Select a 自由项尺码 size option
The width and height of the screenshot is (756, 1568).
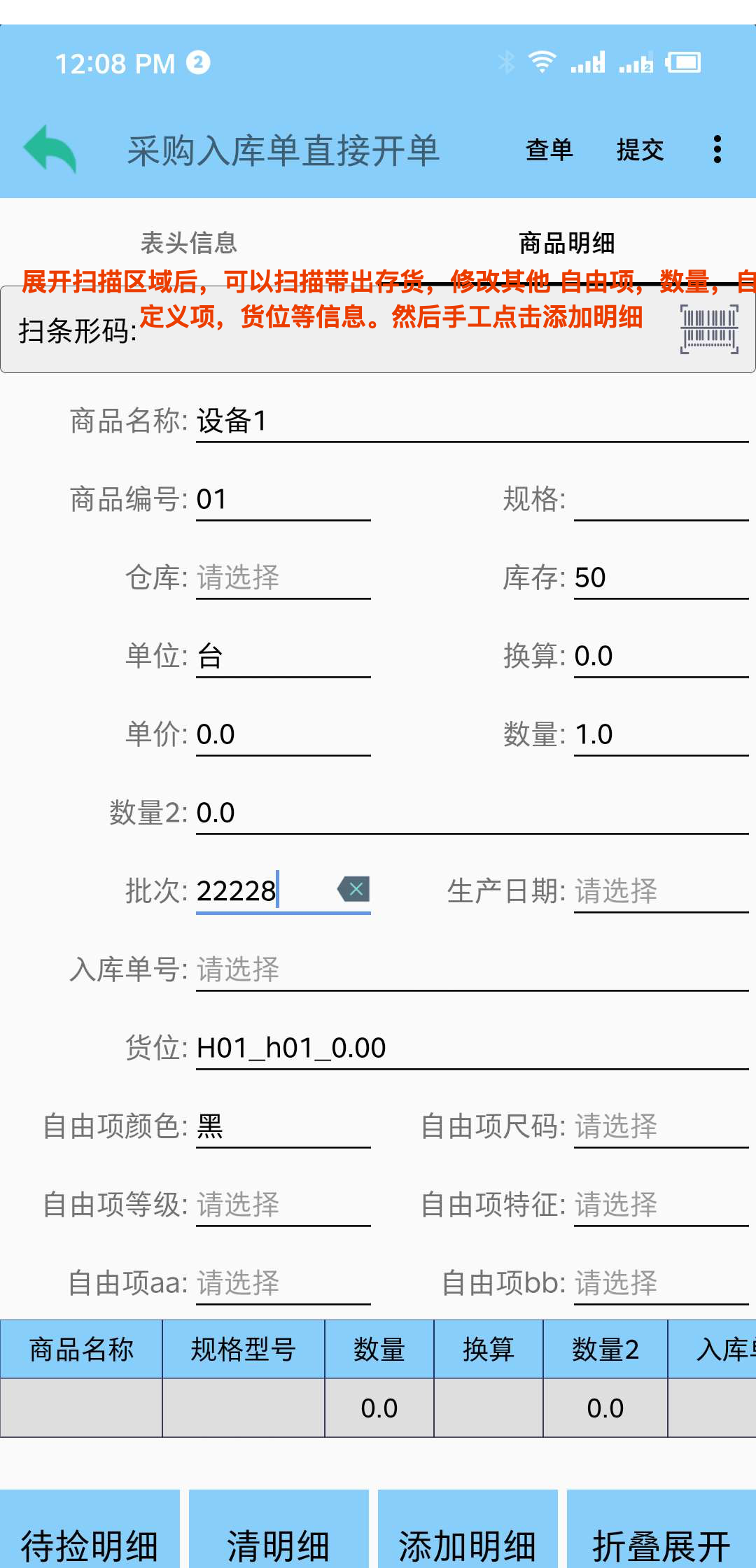(661, 1127)
